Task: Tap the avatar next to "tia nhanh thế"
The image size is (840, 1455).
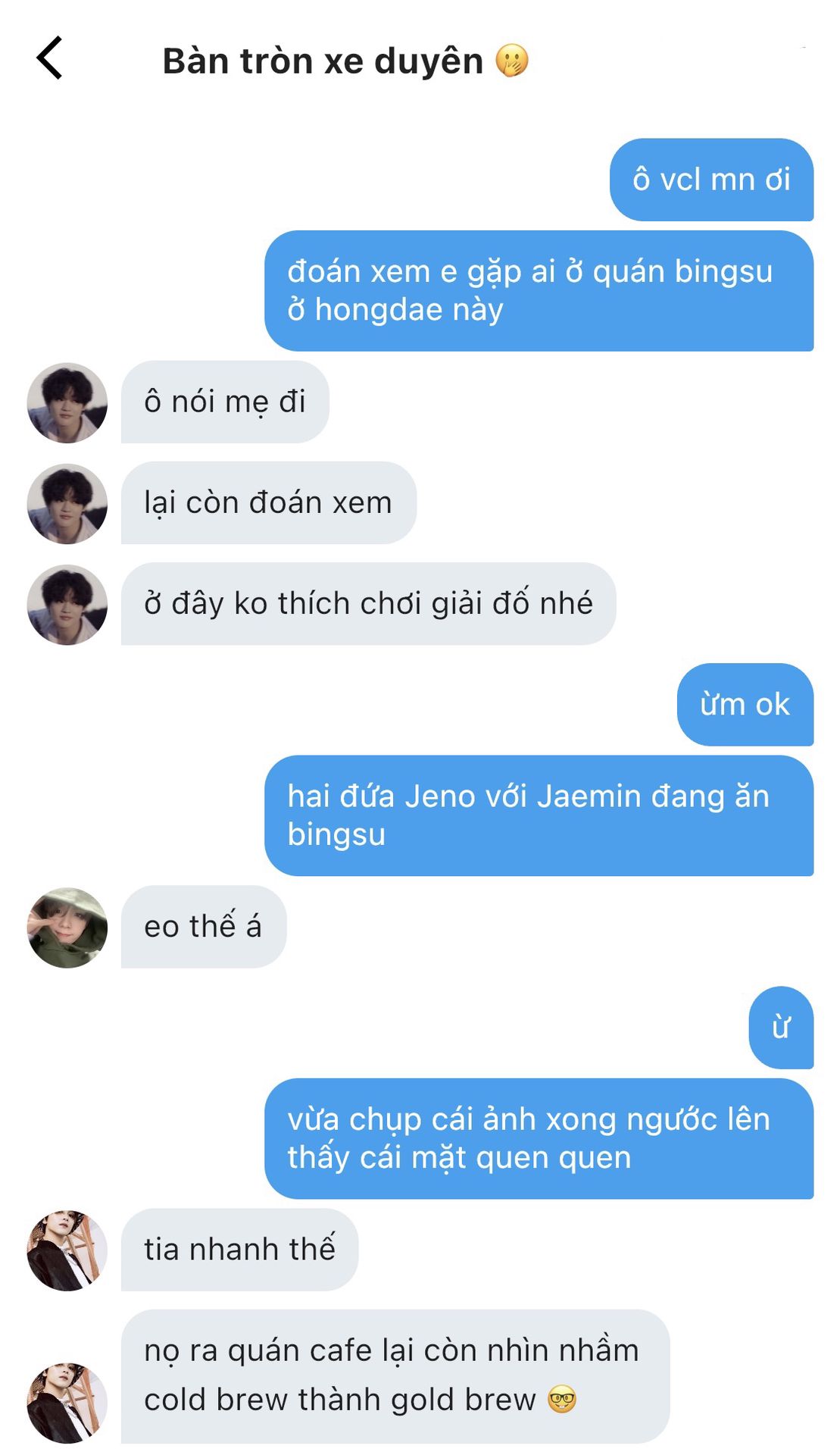Action: coord(67,1250)
